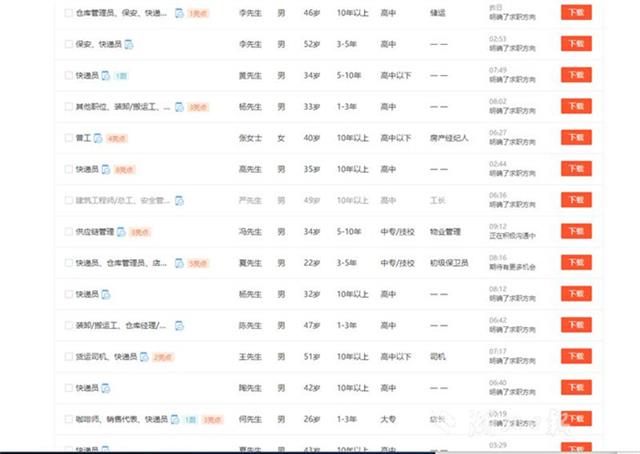This screenshot has width=640, height=454.
Task: Download 陶先生's resume
Action: click(x=574, y=388)
